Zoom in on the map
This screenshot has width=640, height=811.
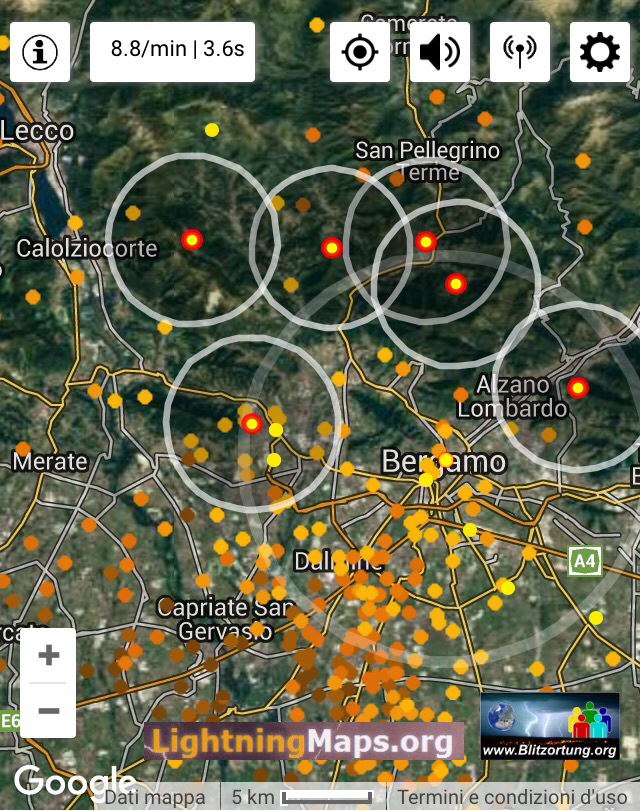48,656
